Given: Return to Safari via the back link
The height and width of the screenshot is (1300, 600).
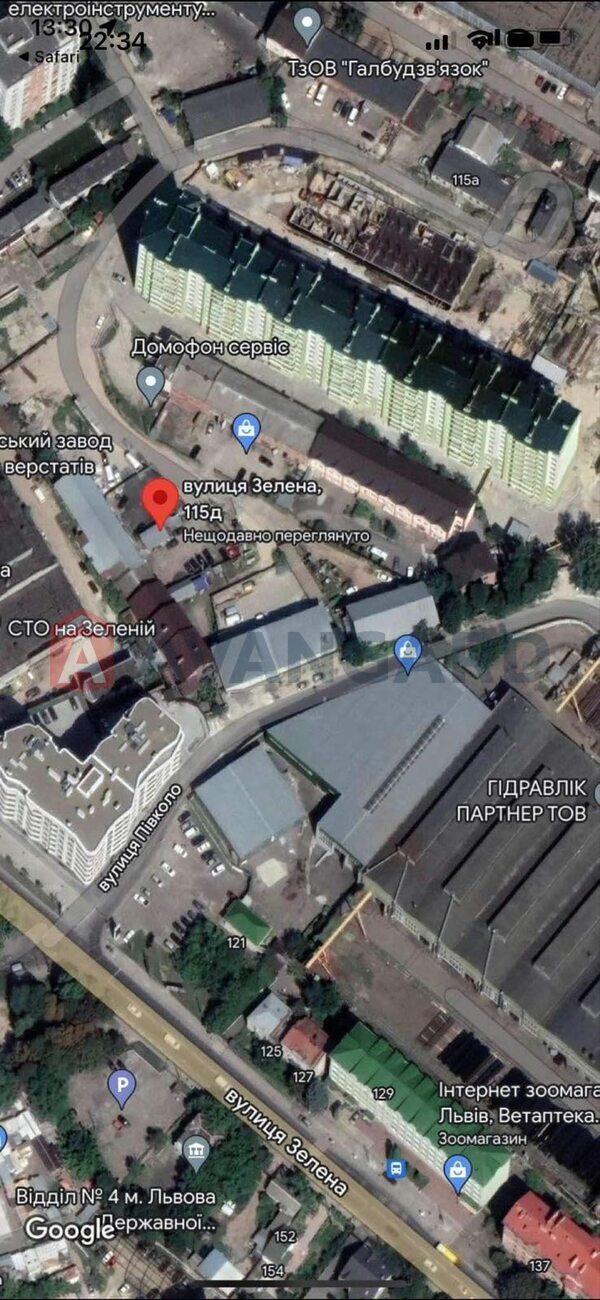Looking at the screenshot, I should click(54, 57).
